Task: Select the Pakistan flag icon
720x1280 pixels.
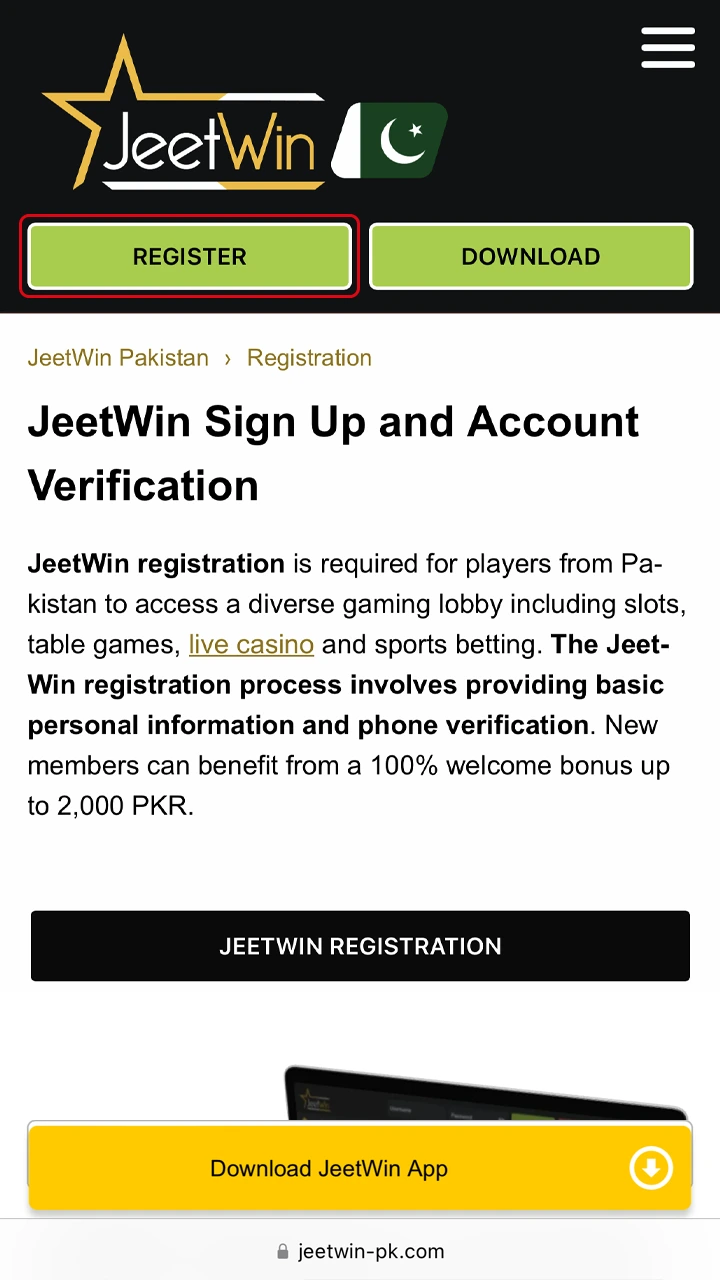Action: pyautogui.click(x=390, y=140)
